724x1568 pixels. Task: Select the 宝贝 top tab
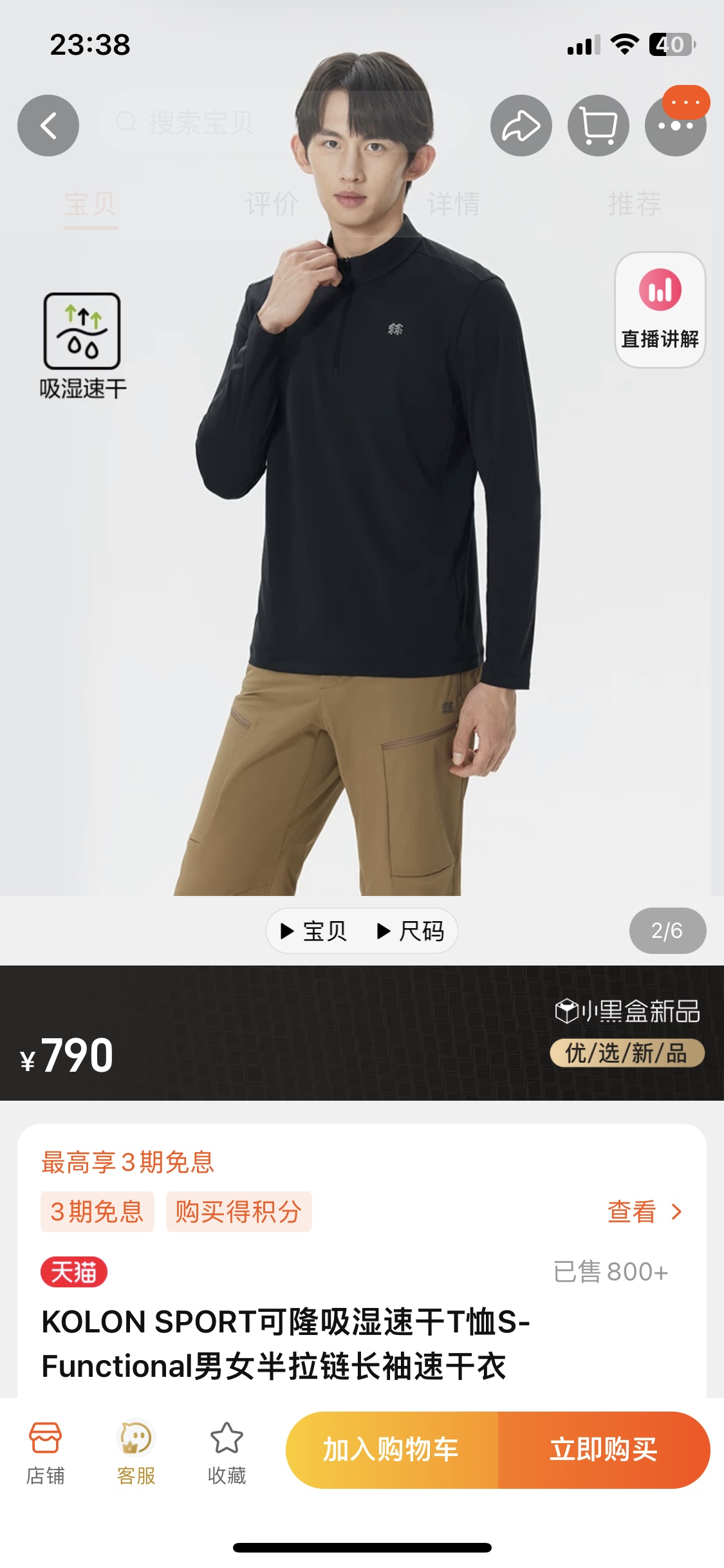90,204
